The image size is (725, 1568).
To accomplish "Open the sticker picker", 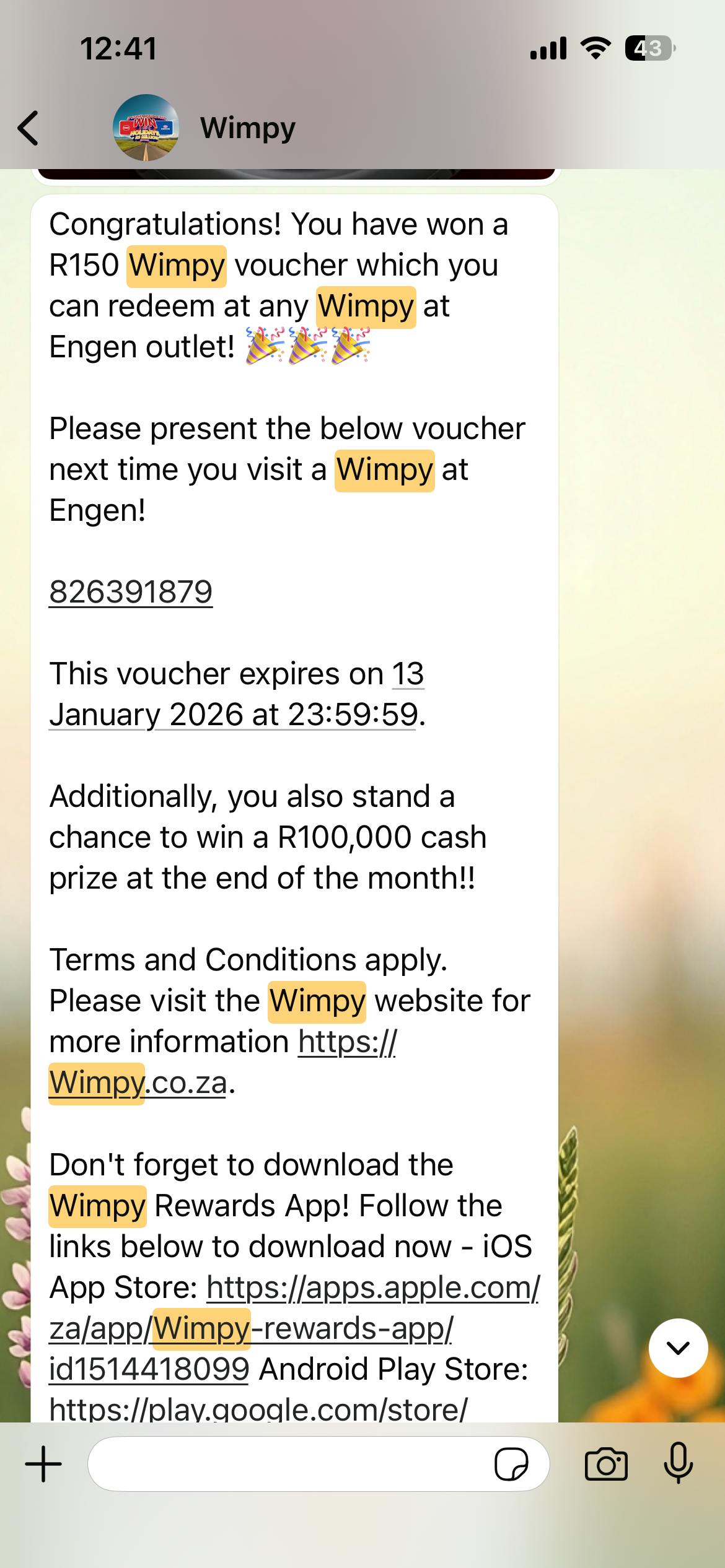I will pos(511,1464).
